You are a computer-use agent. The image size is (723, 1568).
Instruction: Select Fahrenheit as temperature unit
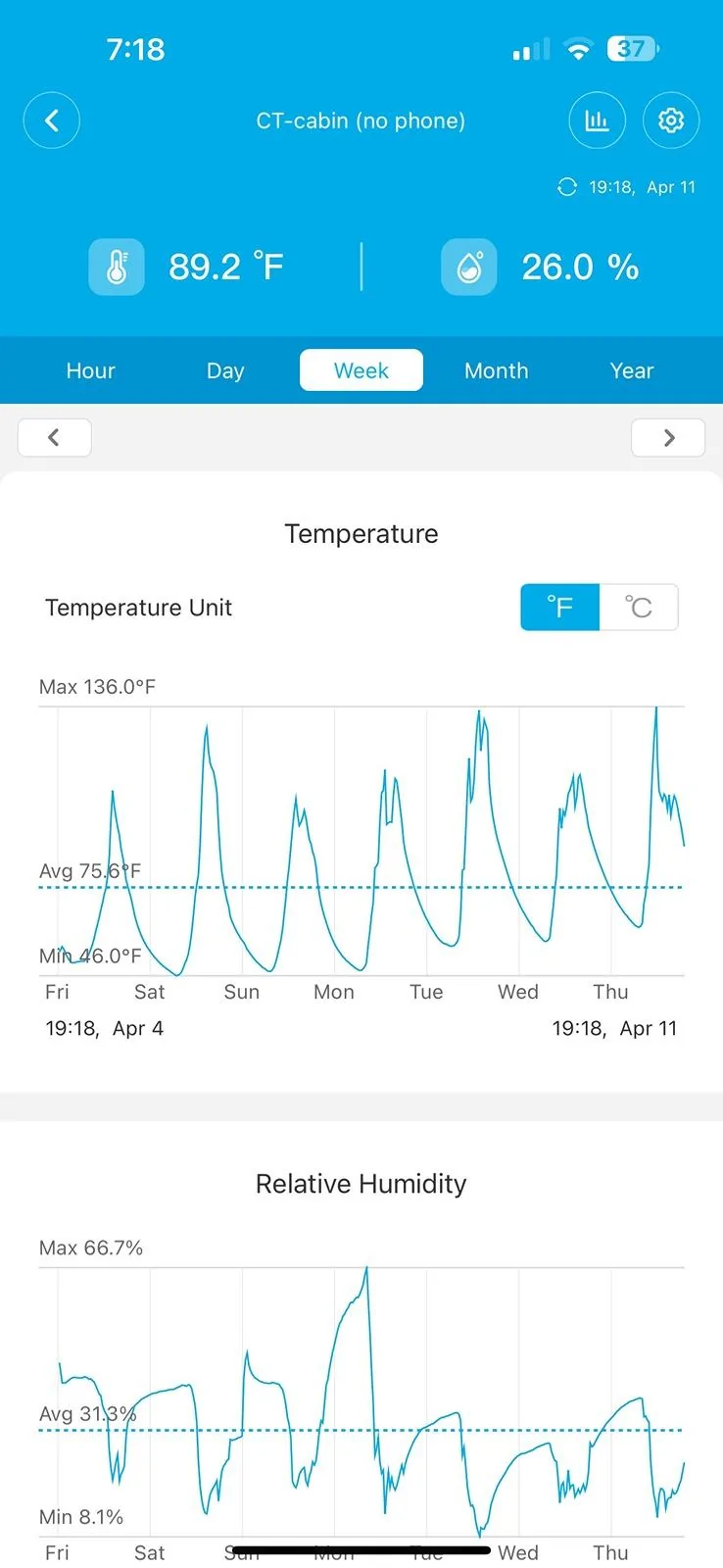click(x=559, y=608)
